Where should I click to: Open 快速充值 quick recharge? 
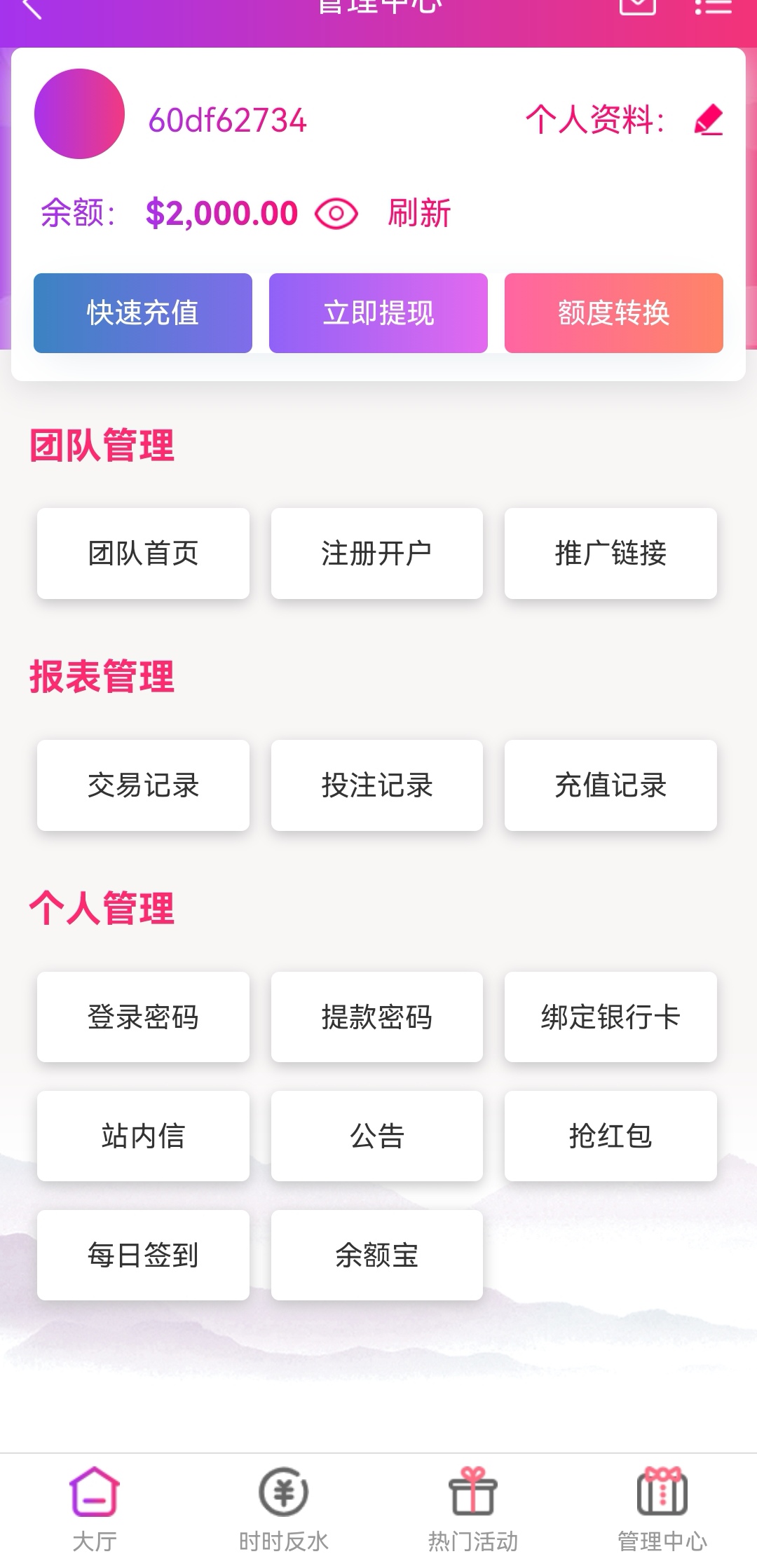pos(143,313)
